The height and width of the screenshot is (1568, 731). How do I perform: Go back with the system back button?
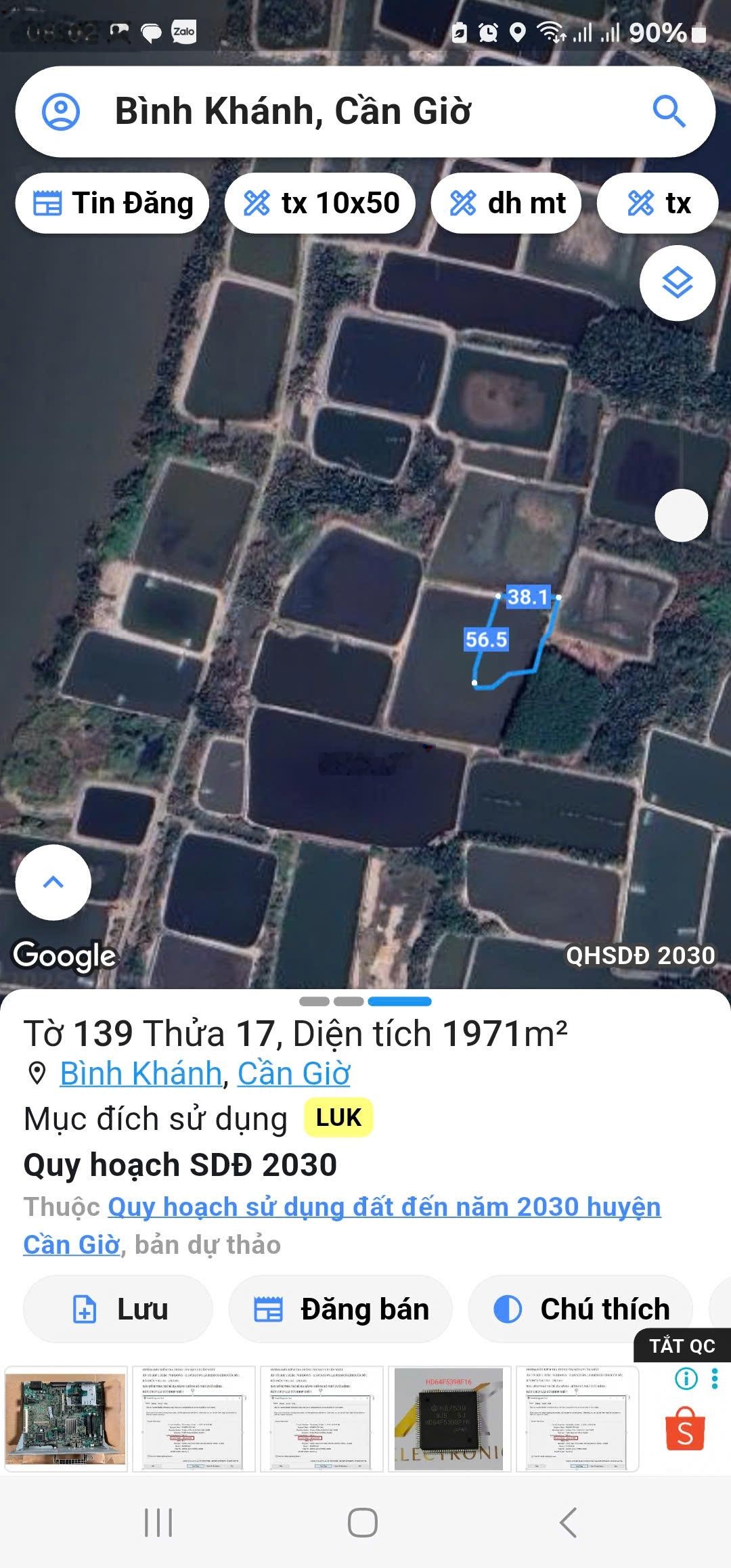point(568,1523)
